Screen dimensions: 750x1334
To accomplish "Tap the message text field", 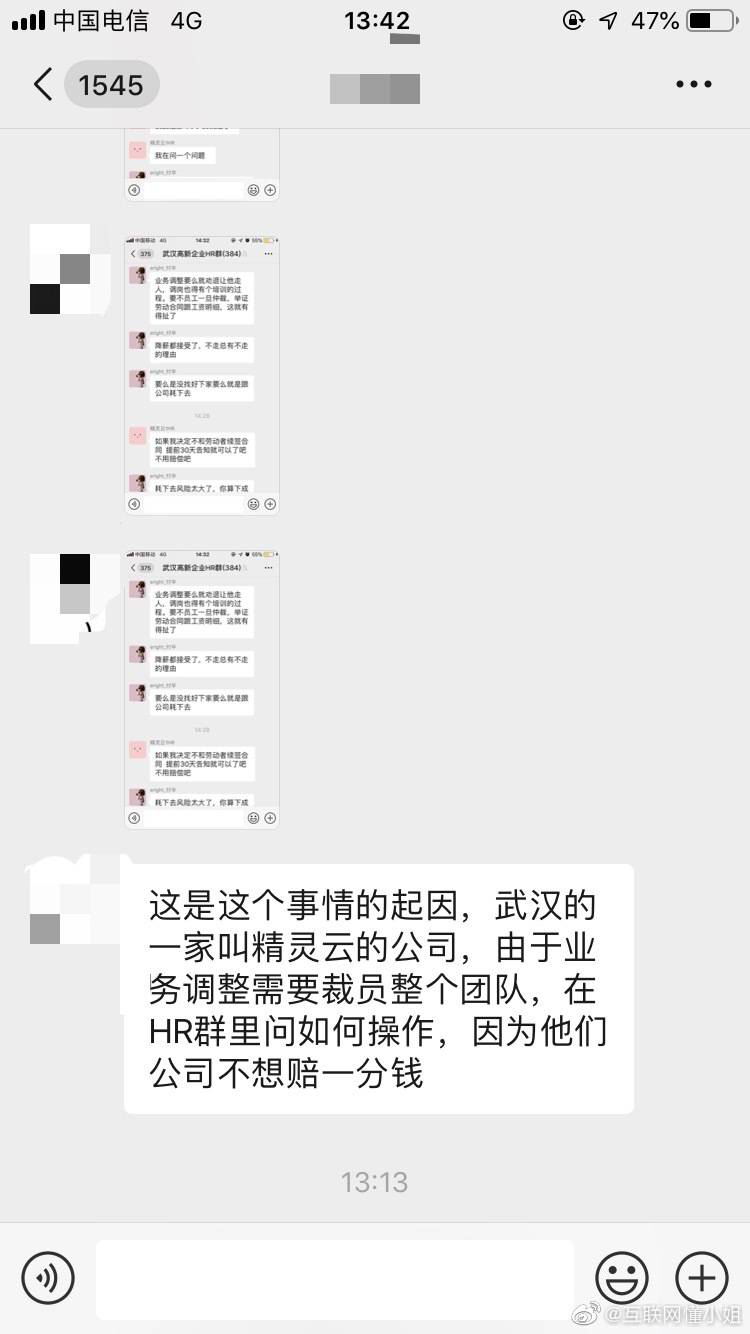I will point(335,1278).
